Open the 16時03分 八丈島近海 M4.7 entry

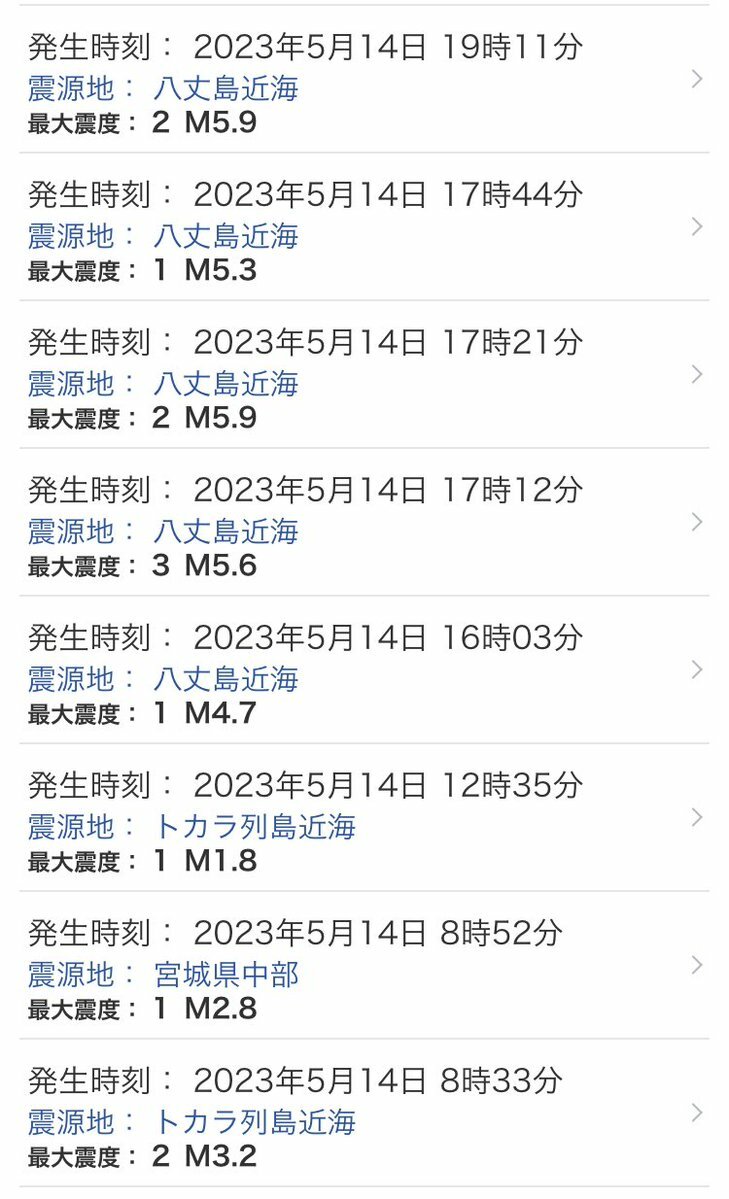[364, 670]
